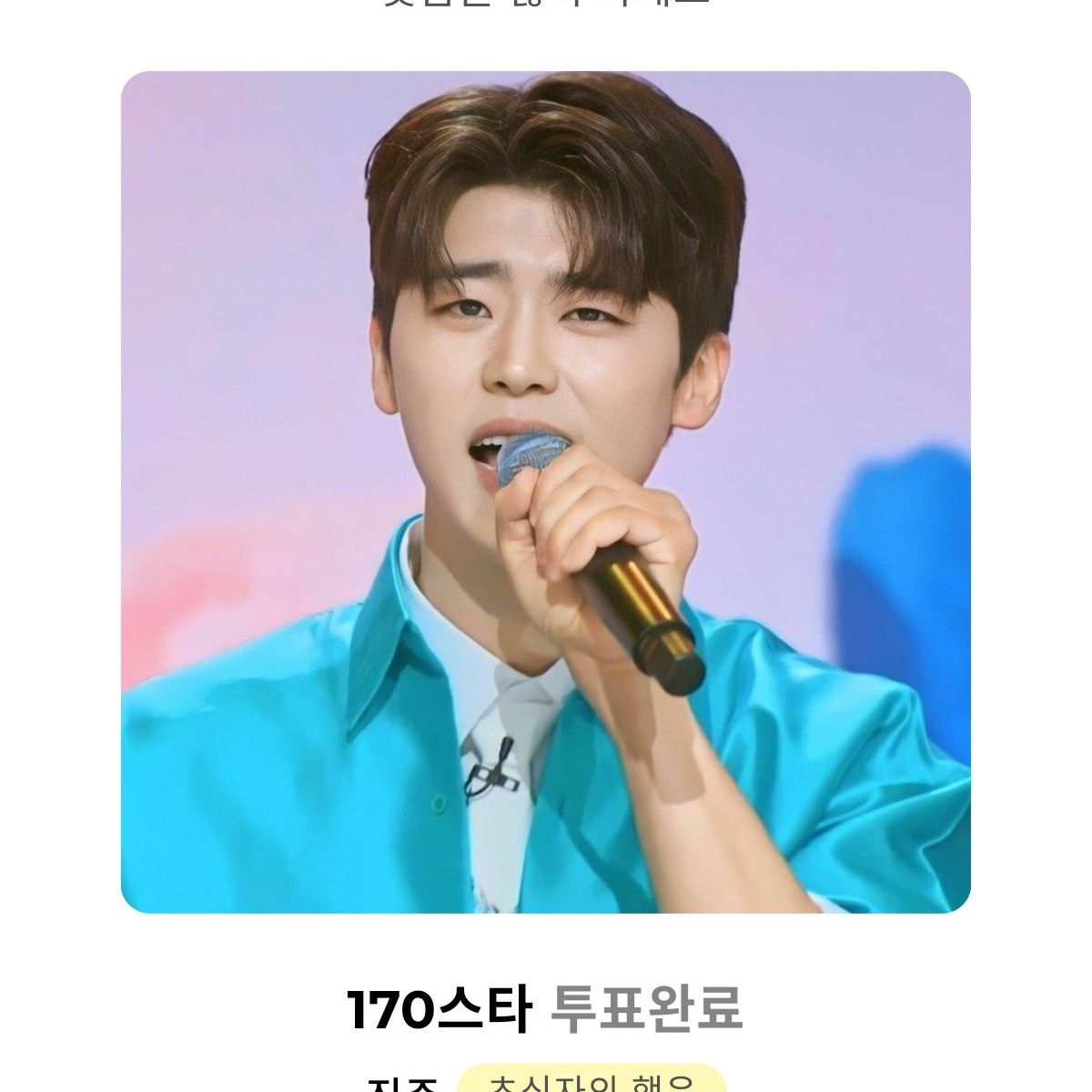The height and width of the screenshot is (1092, 1092).
Task: Open the singer's photo card
Action: pos(546,491)
